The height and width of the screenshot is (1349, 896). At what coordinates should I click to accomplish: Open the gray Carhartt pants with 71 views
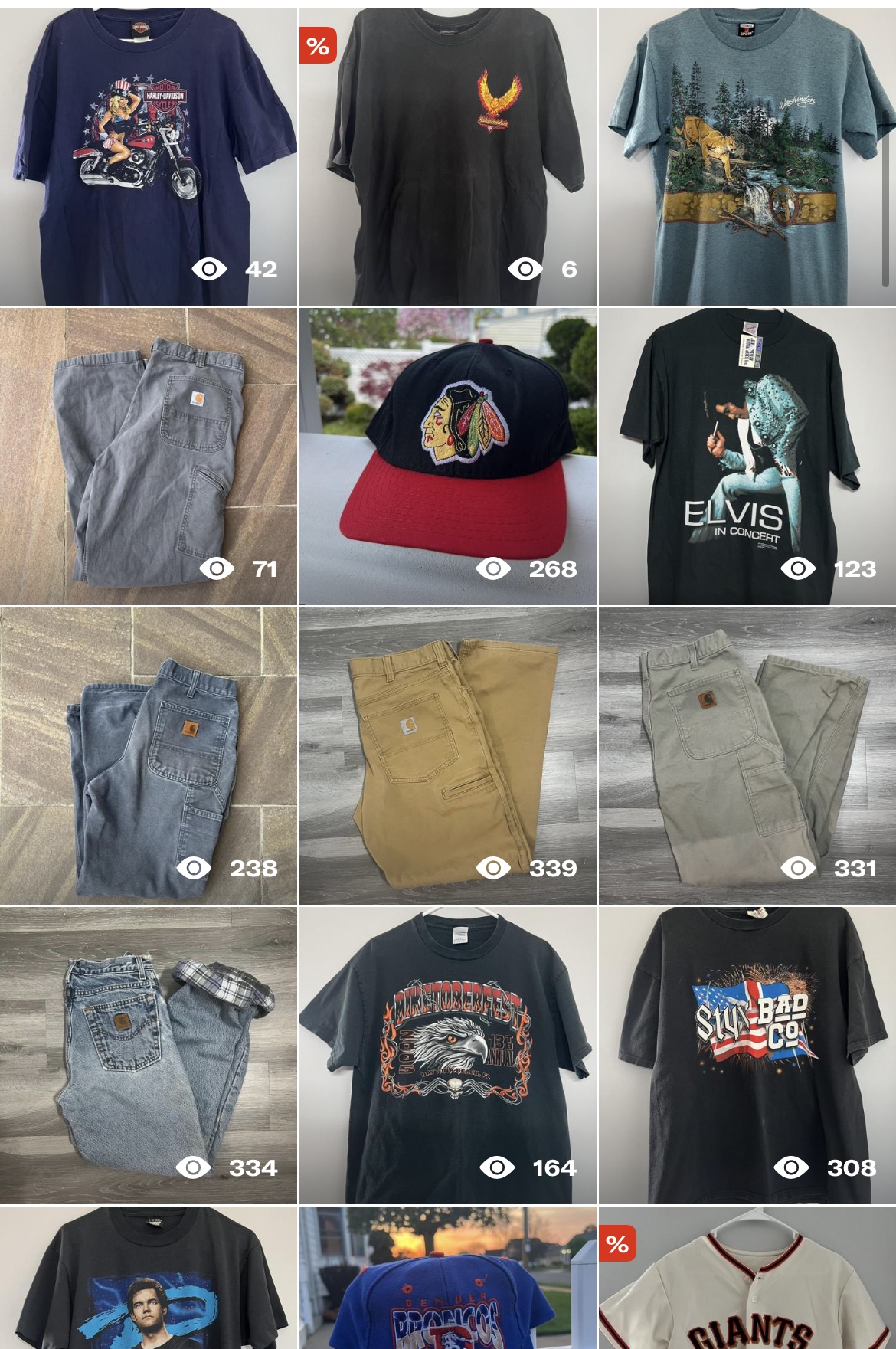tap(148, 457)
